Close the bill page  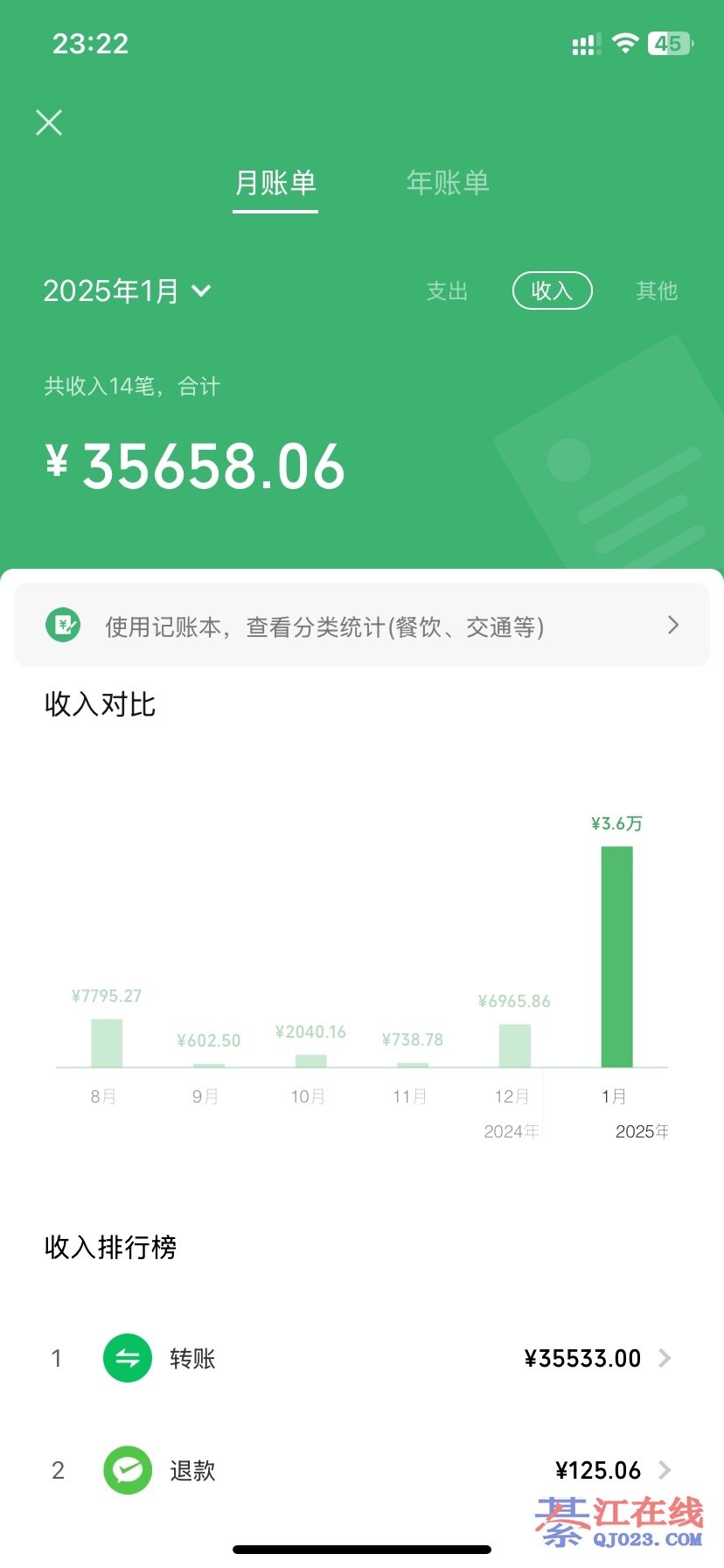[49, 122]
